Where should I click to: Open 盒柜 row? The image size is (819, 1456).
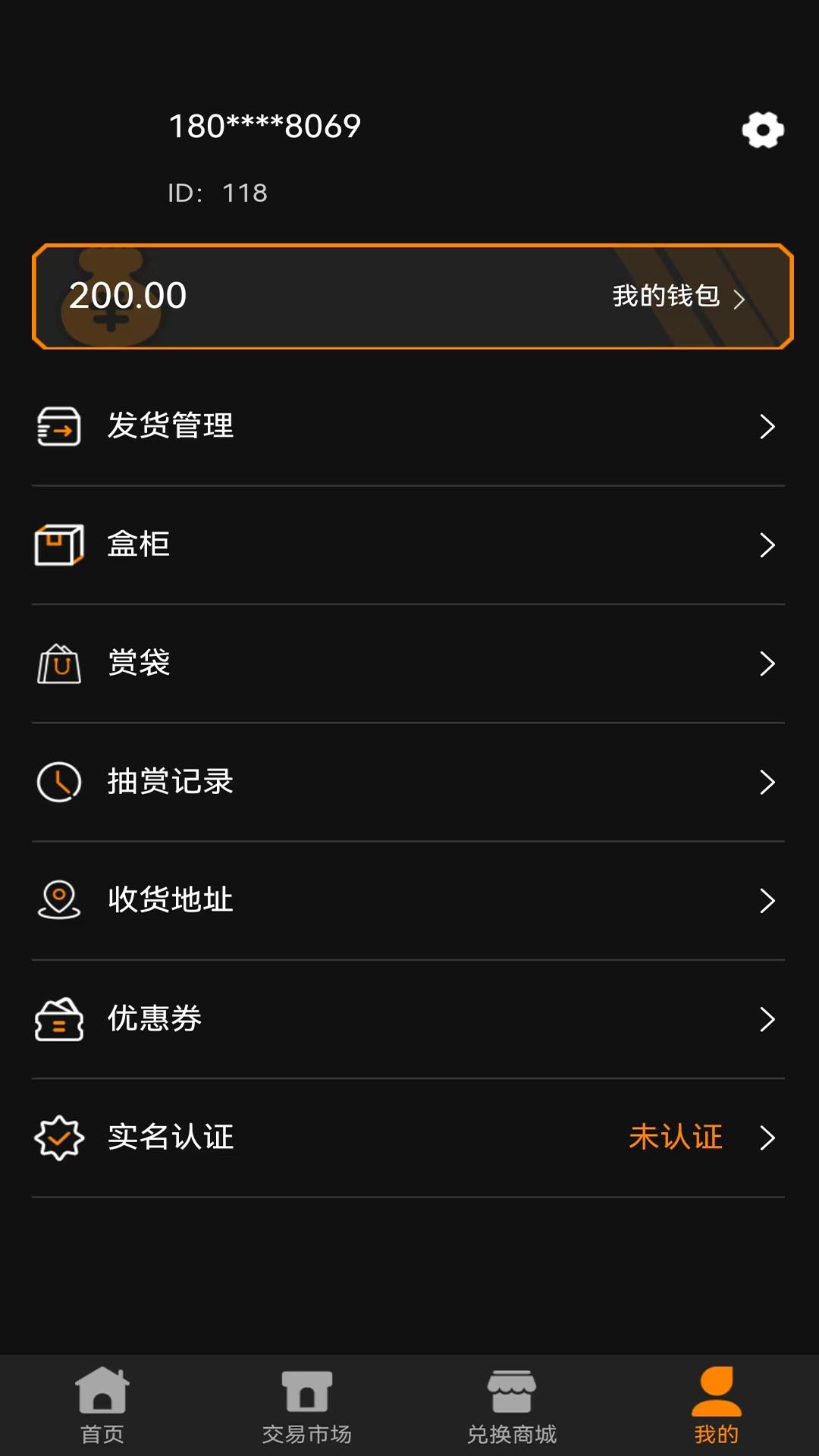click(x=408, y=545)
